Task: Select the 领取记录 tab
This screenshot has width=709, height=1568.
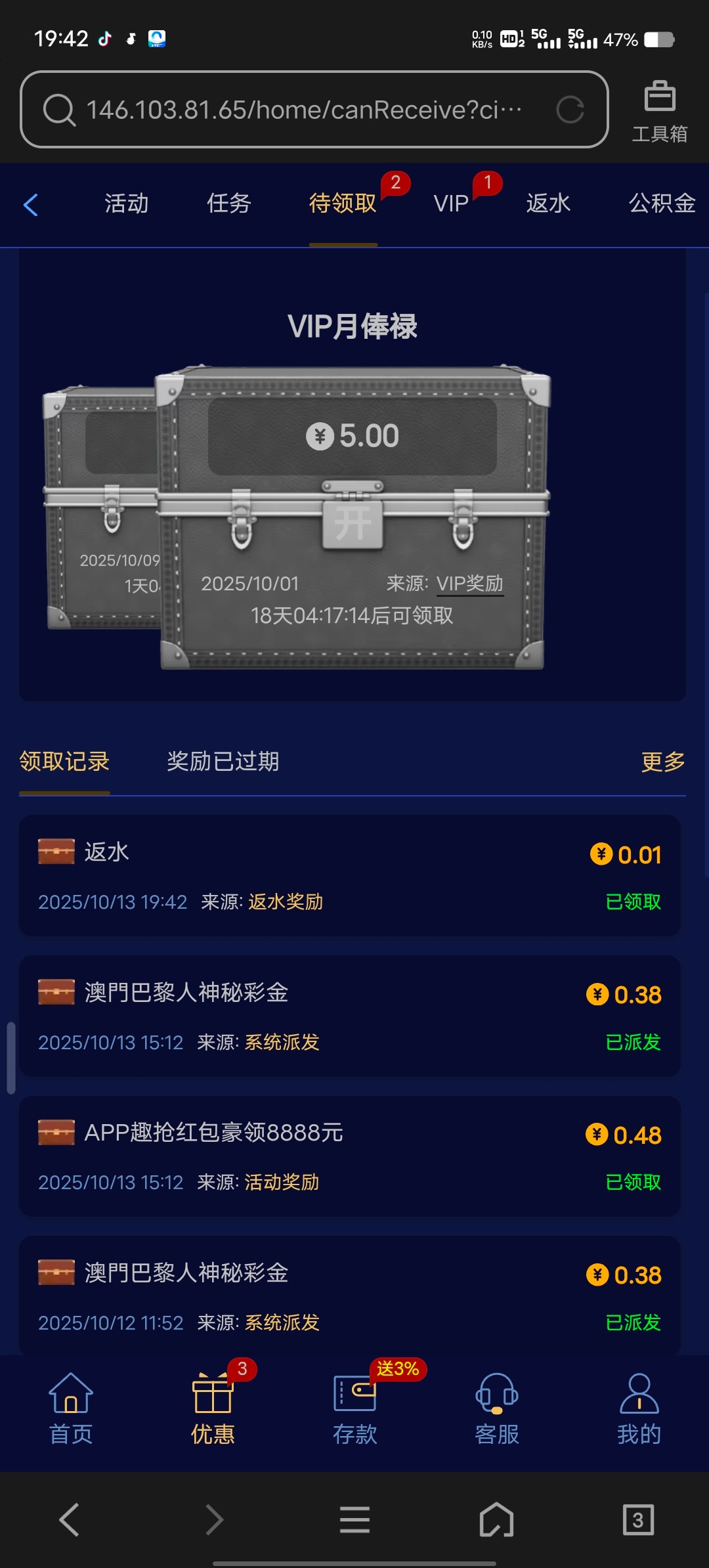Action: [x=64, y=762]
